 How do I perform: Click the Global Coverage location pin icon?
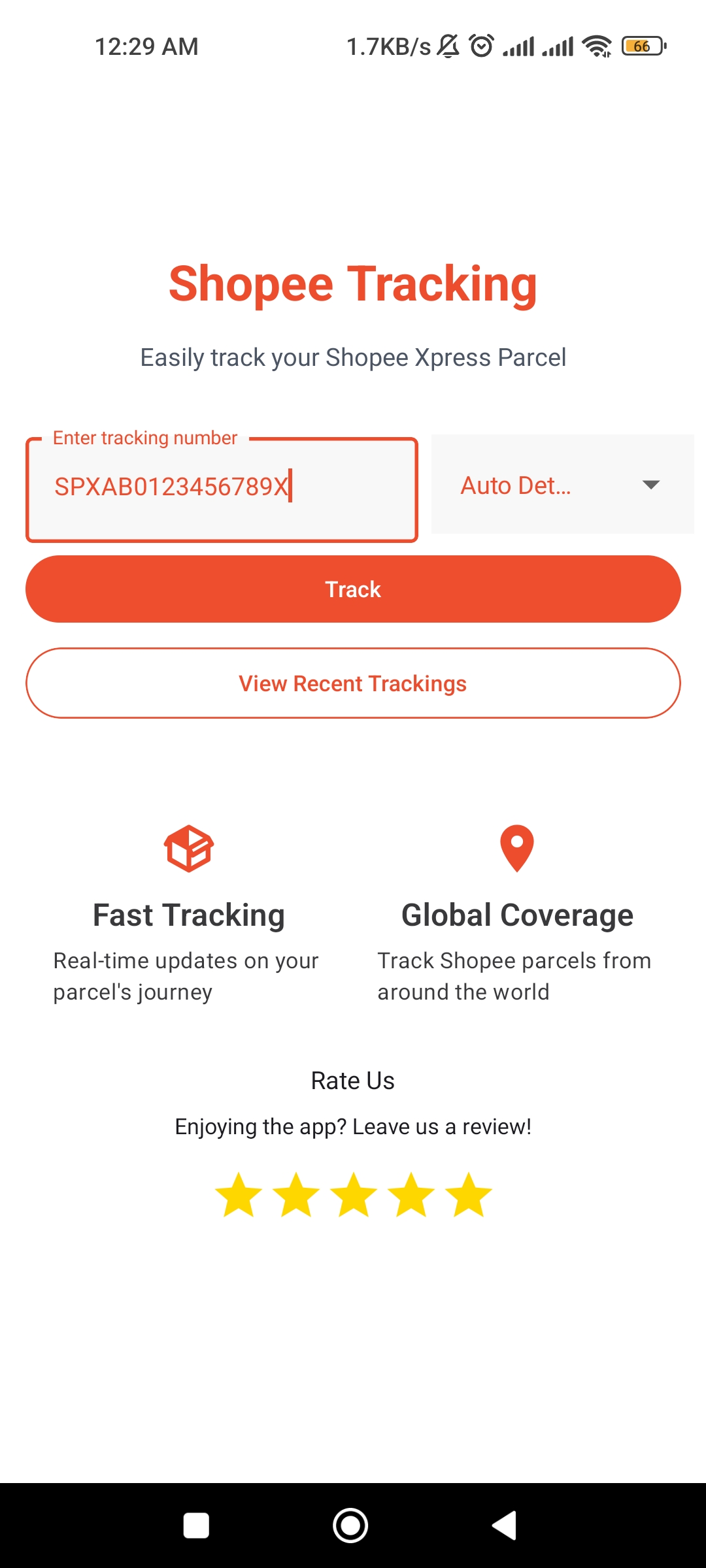click(516, 847)
